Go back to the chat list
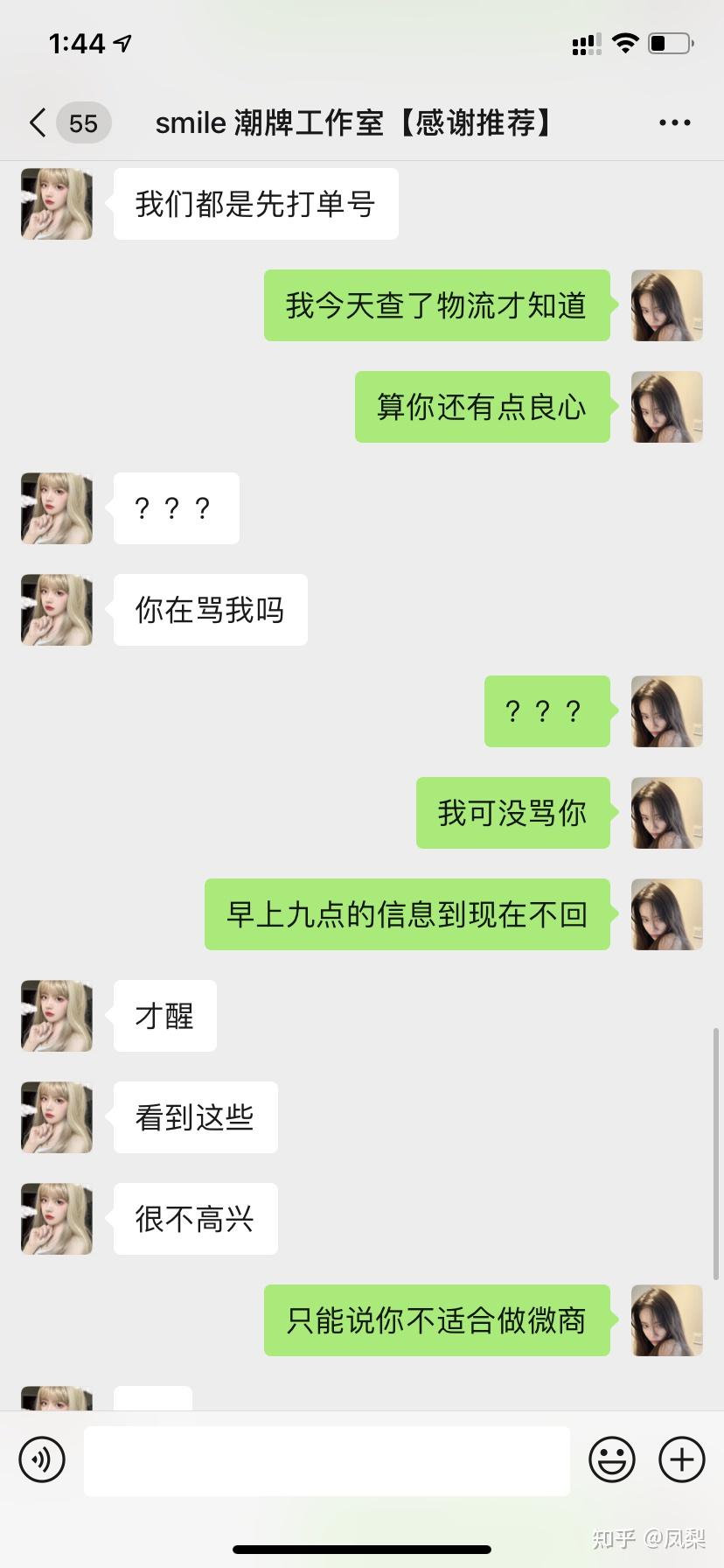This screenshot has width=724, height=1568. (38, 123)
